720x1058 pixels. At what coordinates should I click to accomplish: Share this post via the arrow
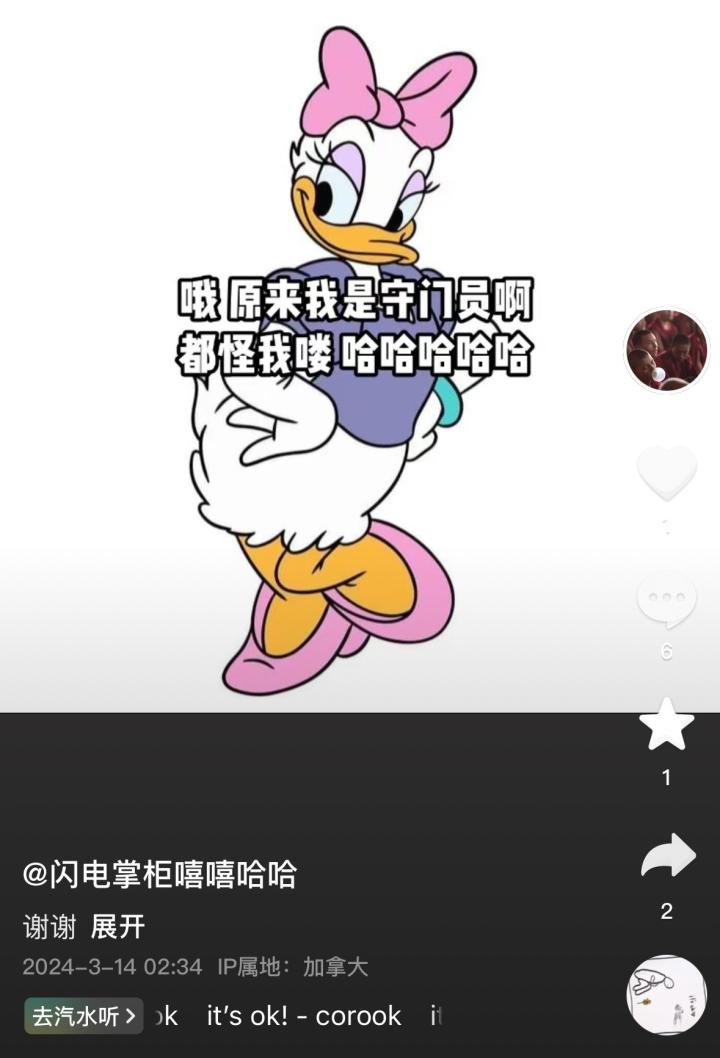click(x=667, y=856)
